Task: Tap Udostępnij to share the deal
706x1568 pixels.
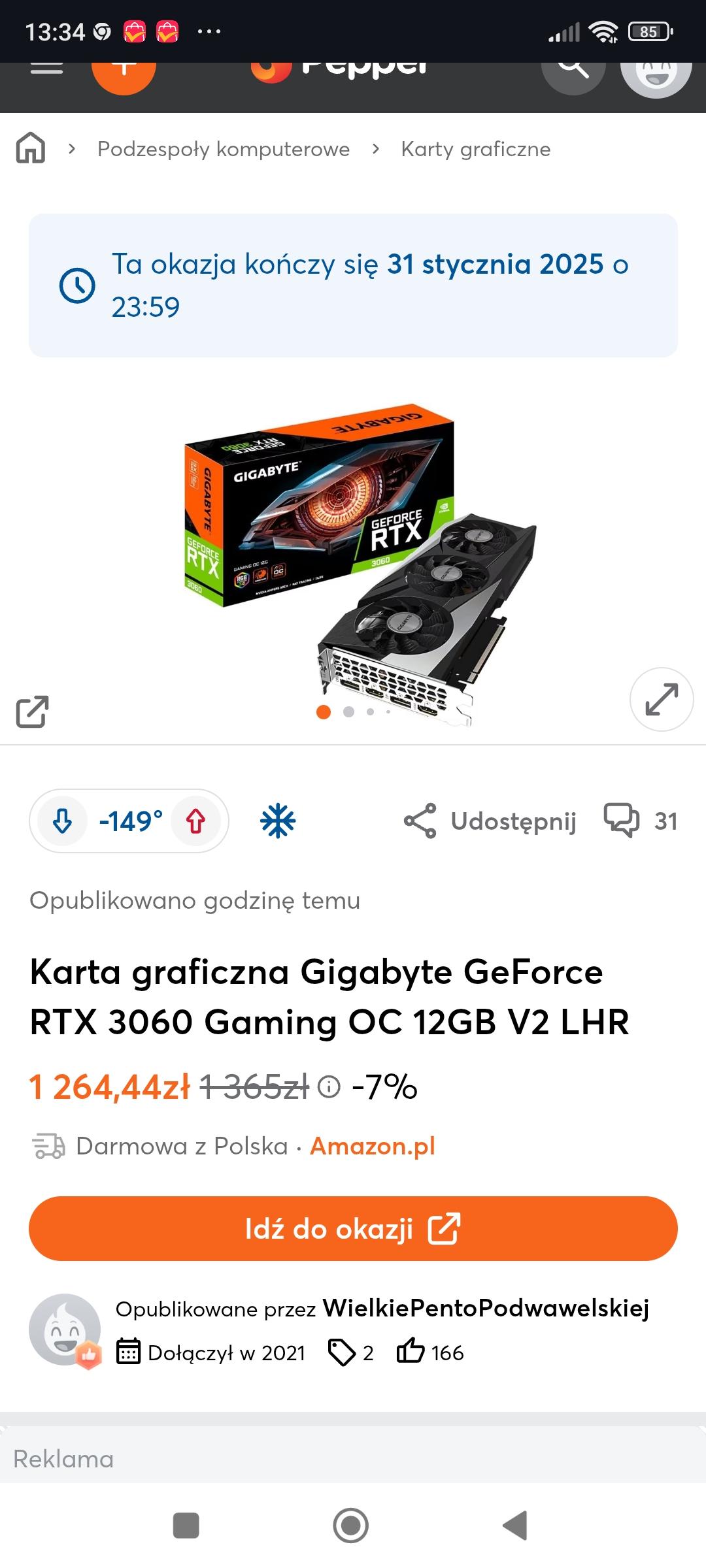Action: 490,821
